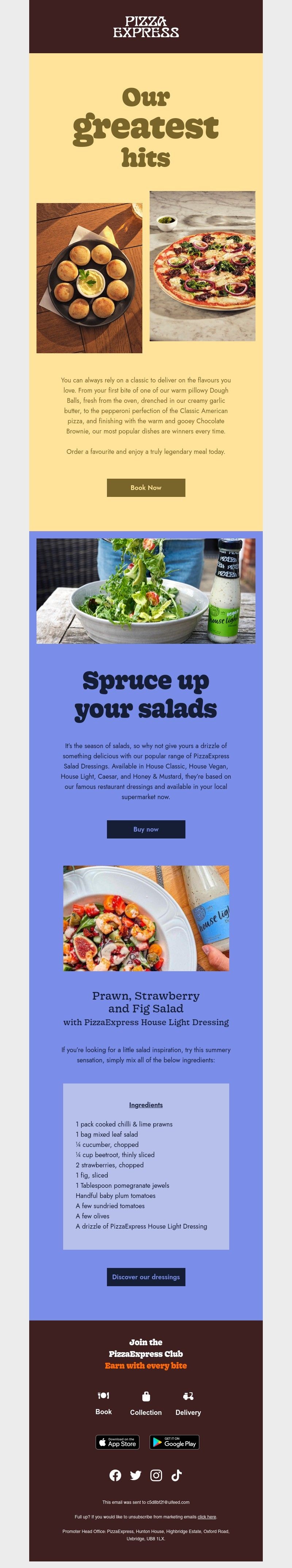The height and width of the screenshot is (1568, 292).
Task: Tap the Book Now button
Action: click(146, 487)
